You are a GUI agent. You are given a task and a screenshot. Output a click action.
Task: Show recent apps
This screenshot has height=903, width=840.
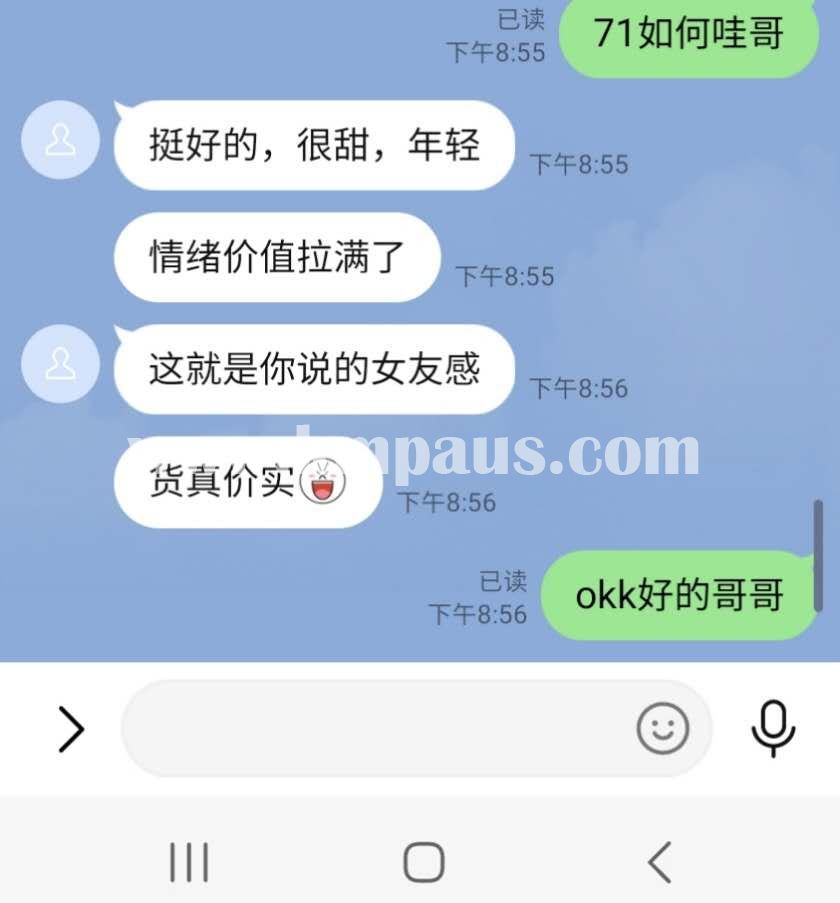188,861
